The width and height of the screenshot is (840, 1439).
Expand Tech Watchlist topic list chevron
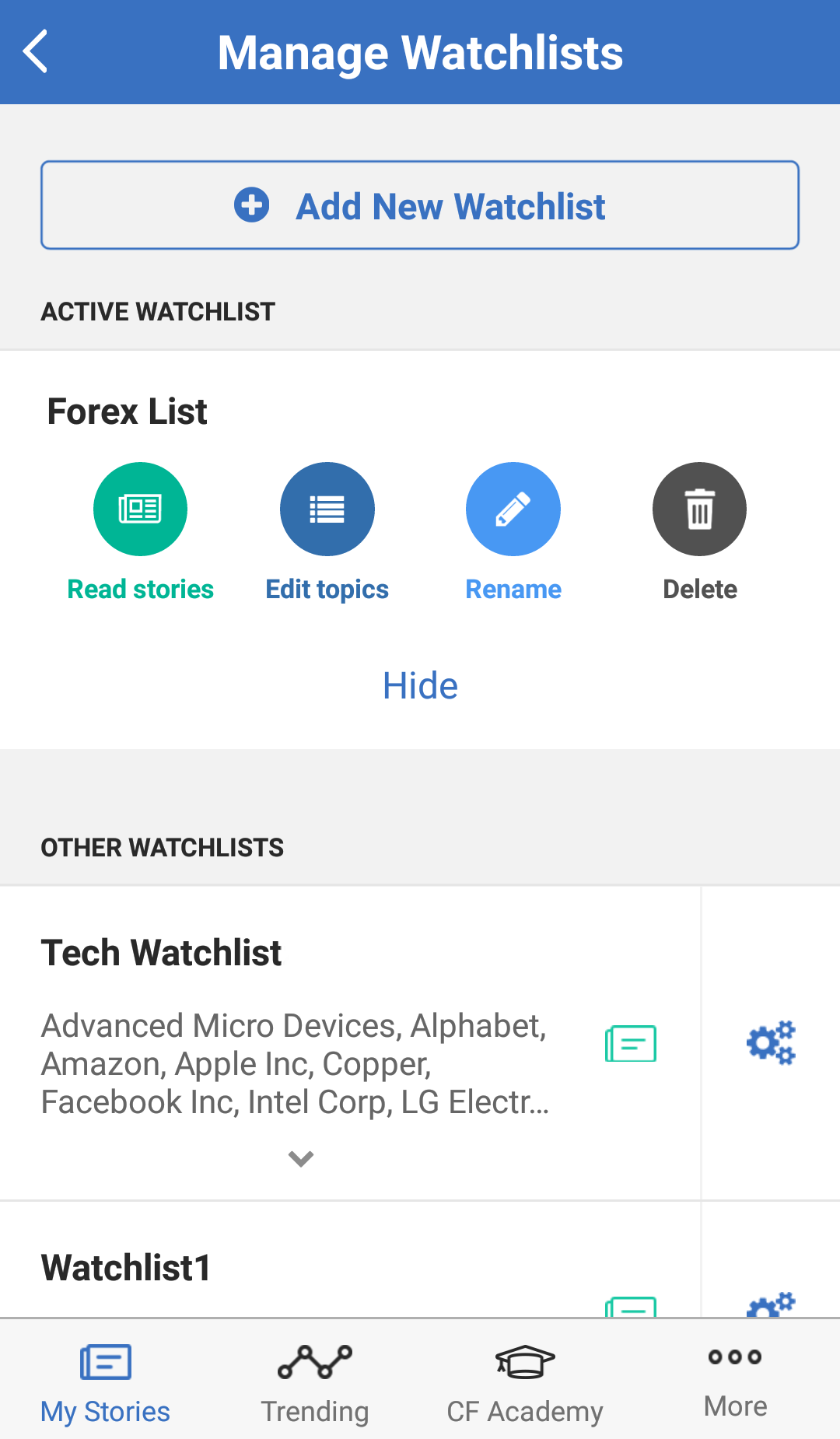point(301,1159)
